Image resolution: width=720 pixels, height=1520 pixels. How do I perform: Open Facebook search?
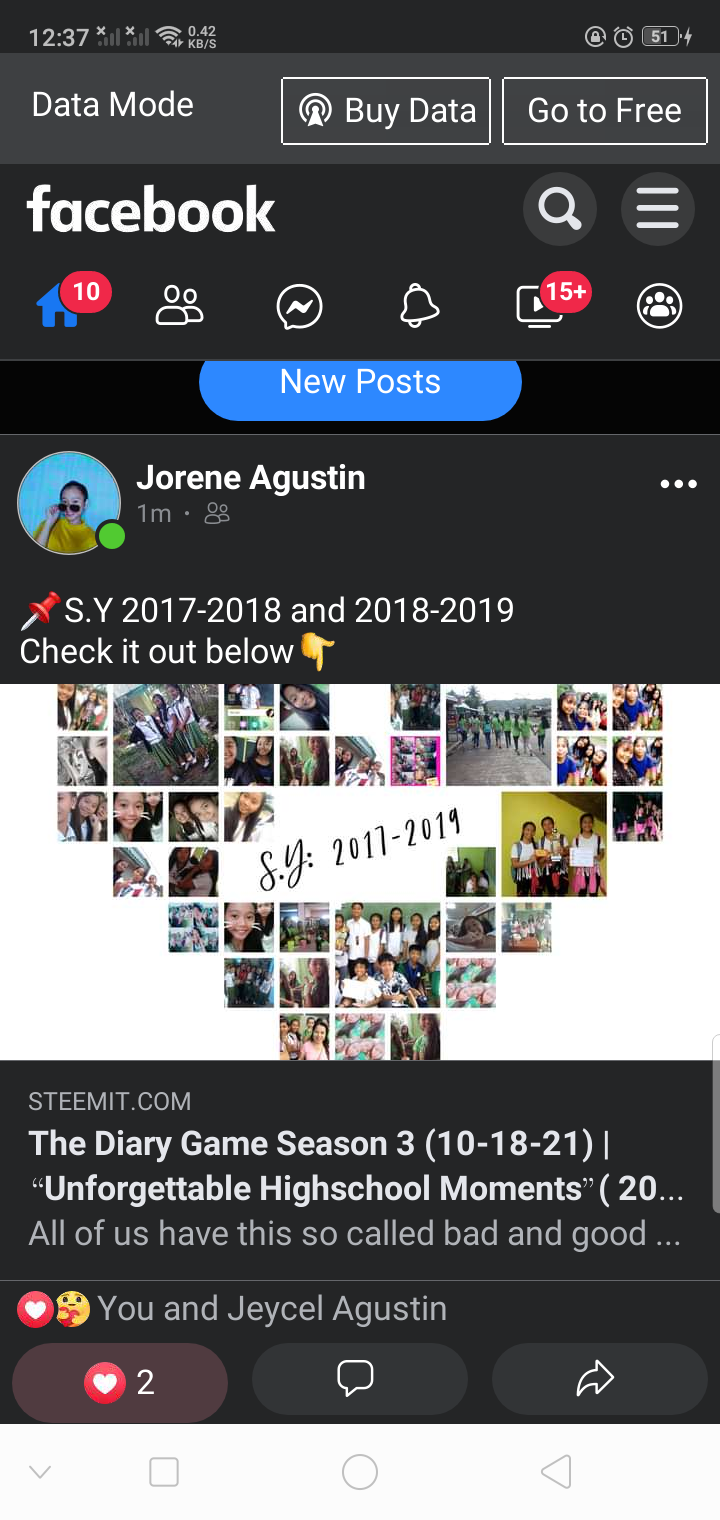click(x=559, y=210)
